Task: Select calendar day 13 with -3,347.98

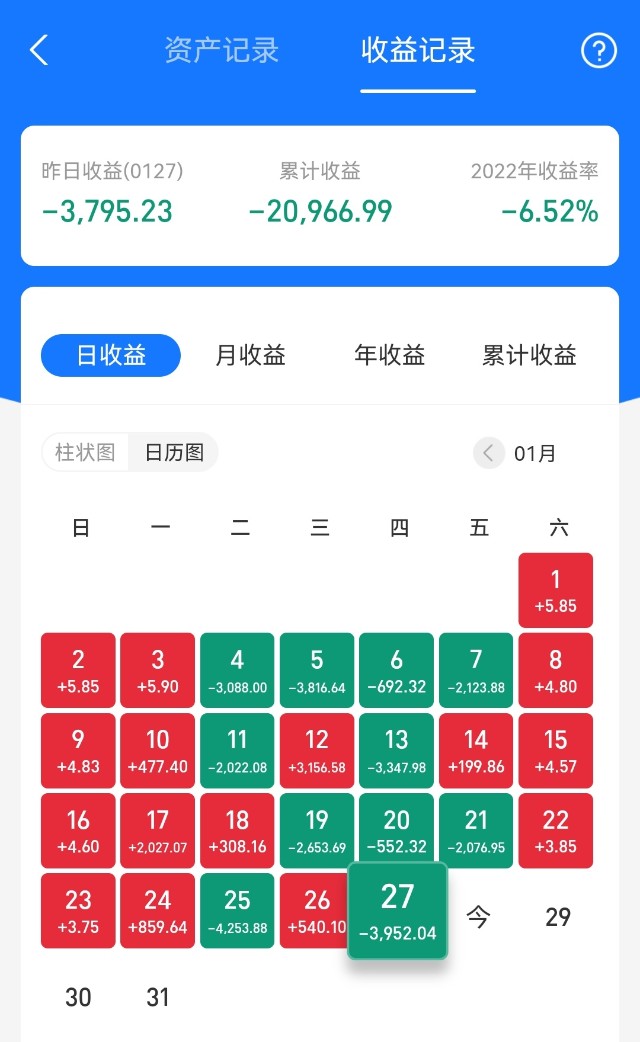Action: point(397,750)
